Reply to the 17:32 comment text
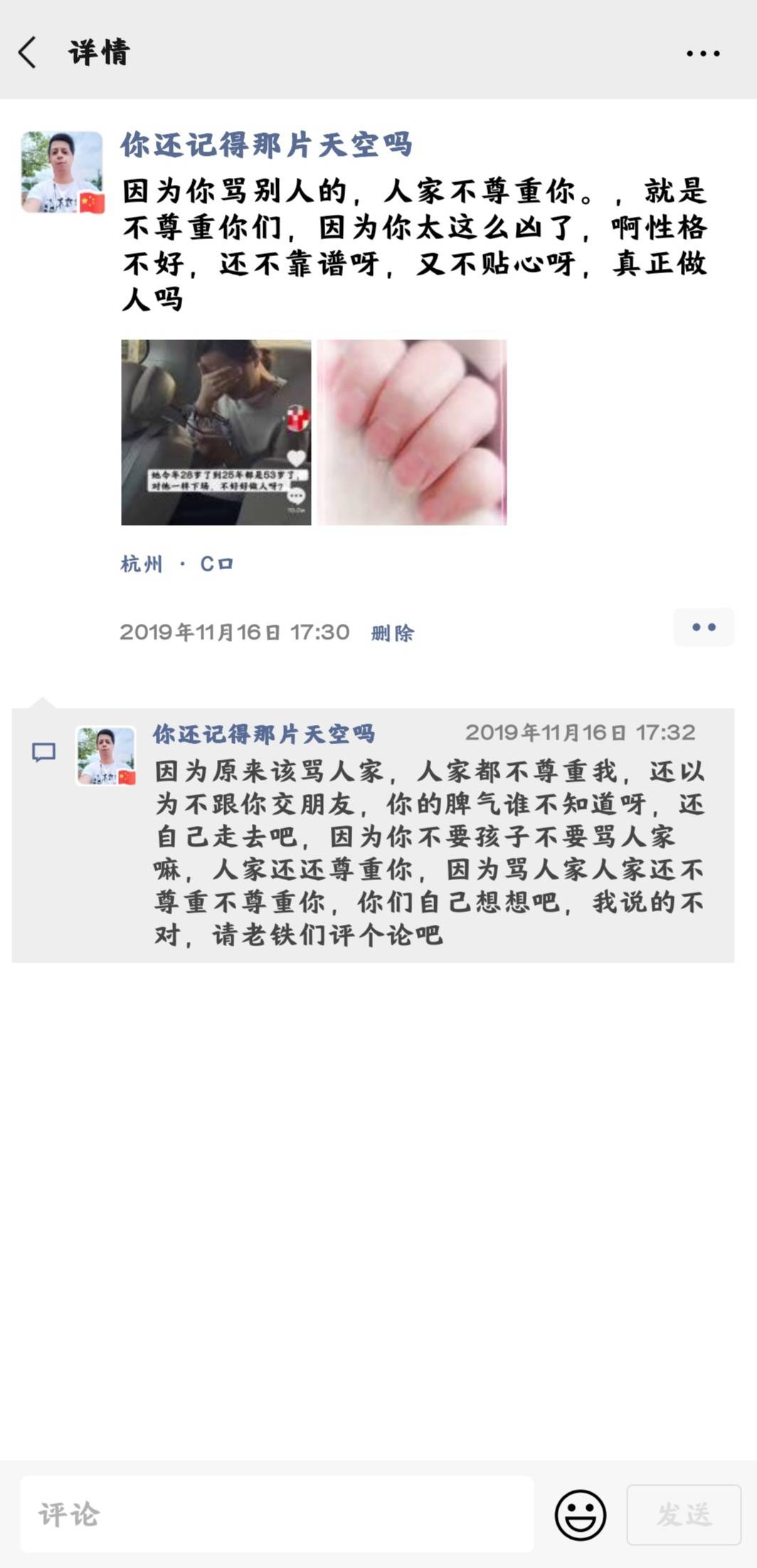Viewport: 757px width, 1568px height. 430,853
